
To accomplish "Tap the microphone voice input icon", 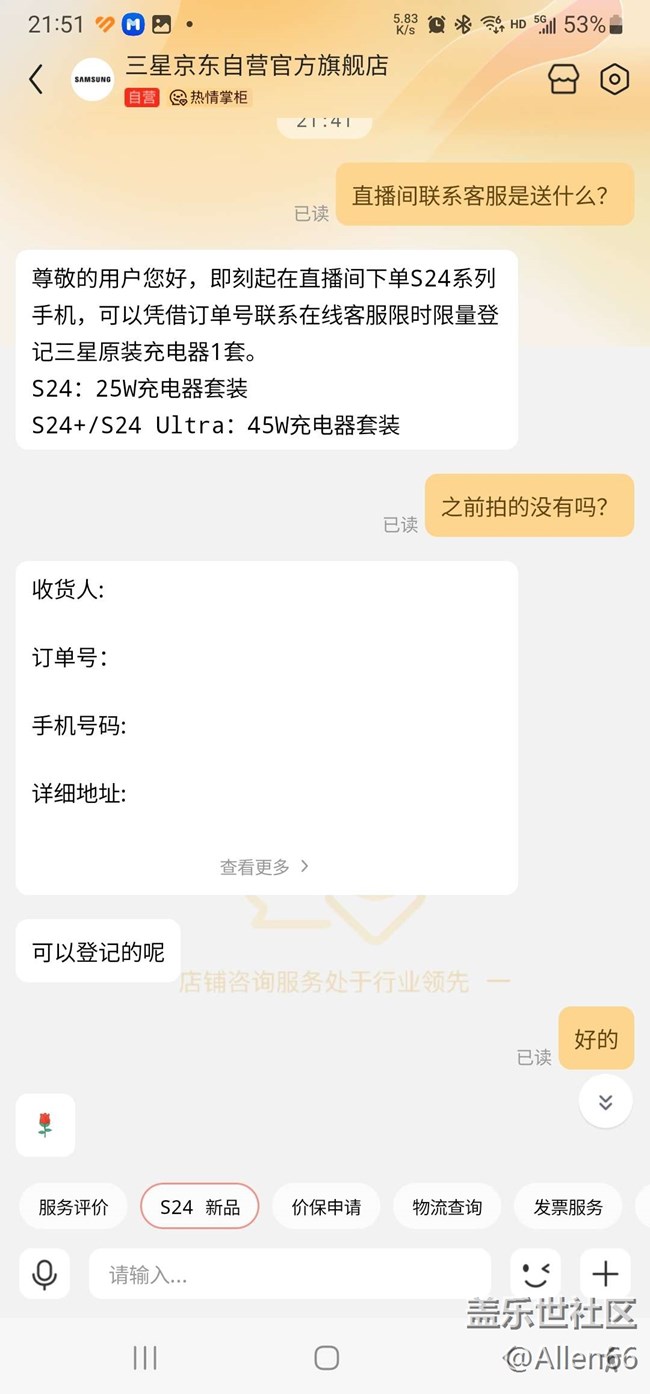I will click(x=44, y=1274).
